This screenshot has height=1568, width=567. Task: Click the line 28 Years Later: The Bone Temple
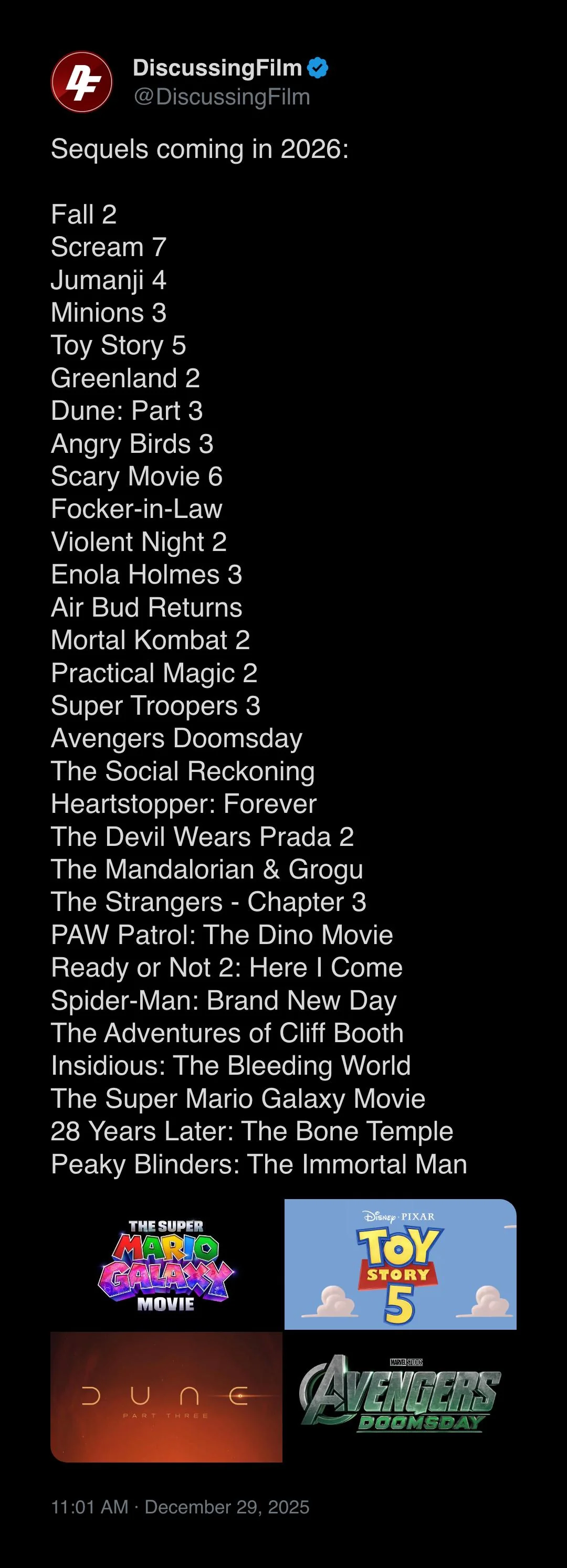coord(251,1131)
